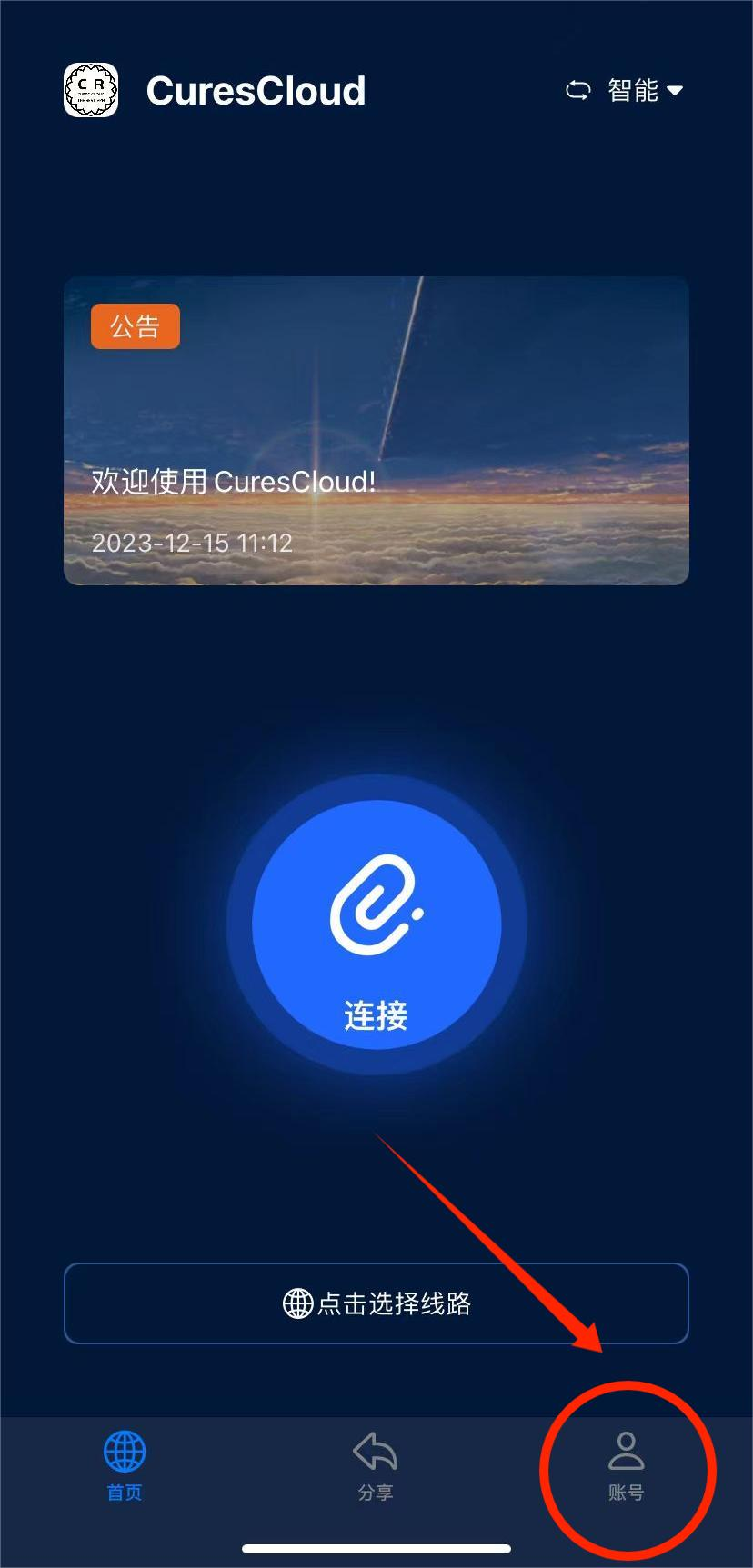The image size is (753, 1568).
Task: Tap the 连接 connect button
Action: click(376, 925)
